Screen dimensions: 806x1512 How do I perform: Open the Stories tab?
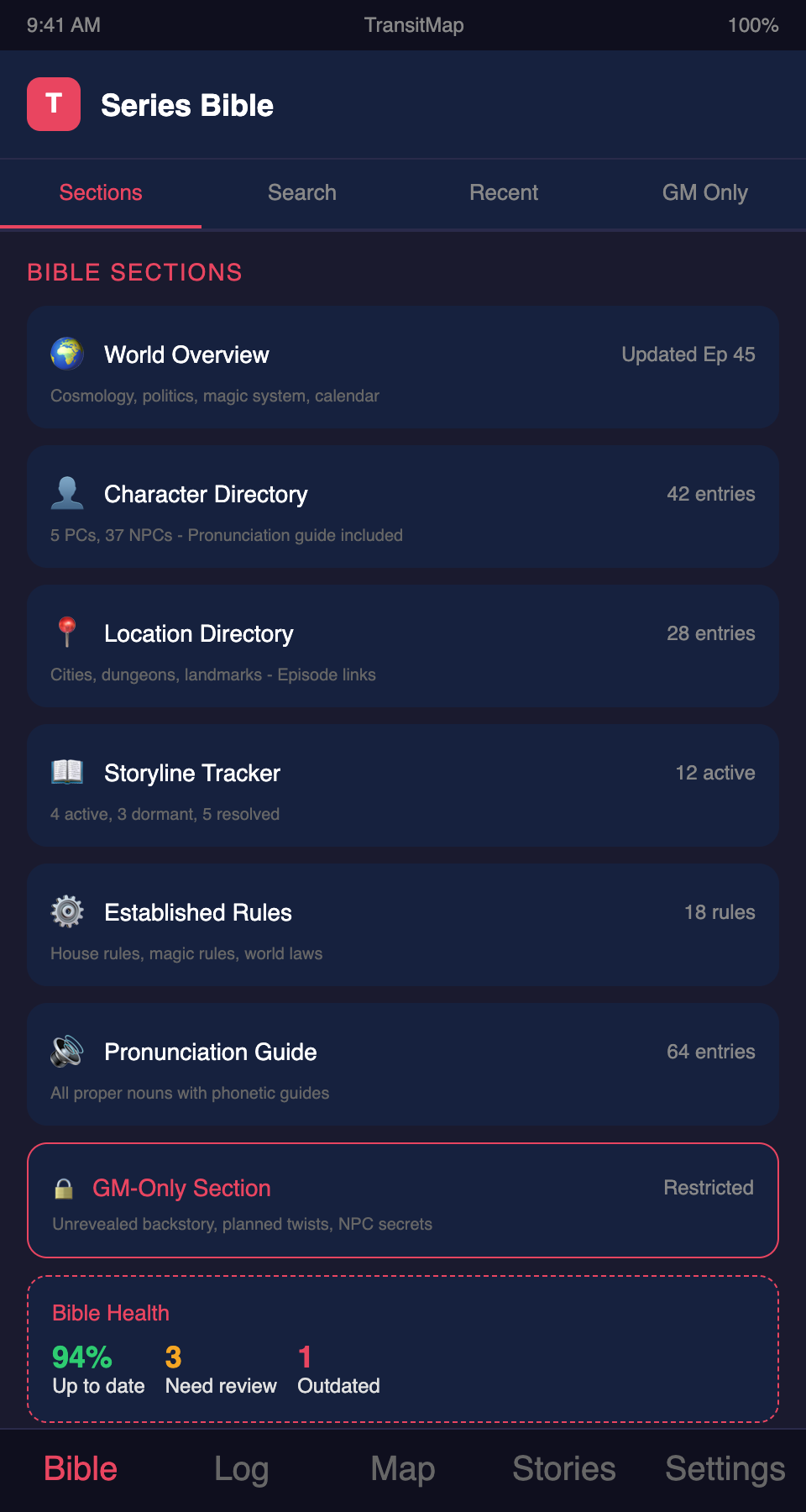[x=564, y=1469]
